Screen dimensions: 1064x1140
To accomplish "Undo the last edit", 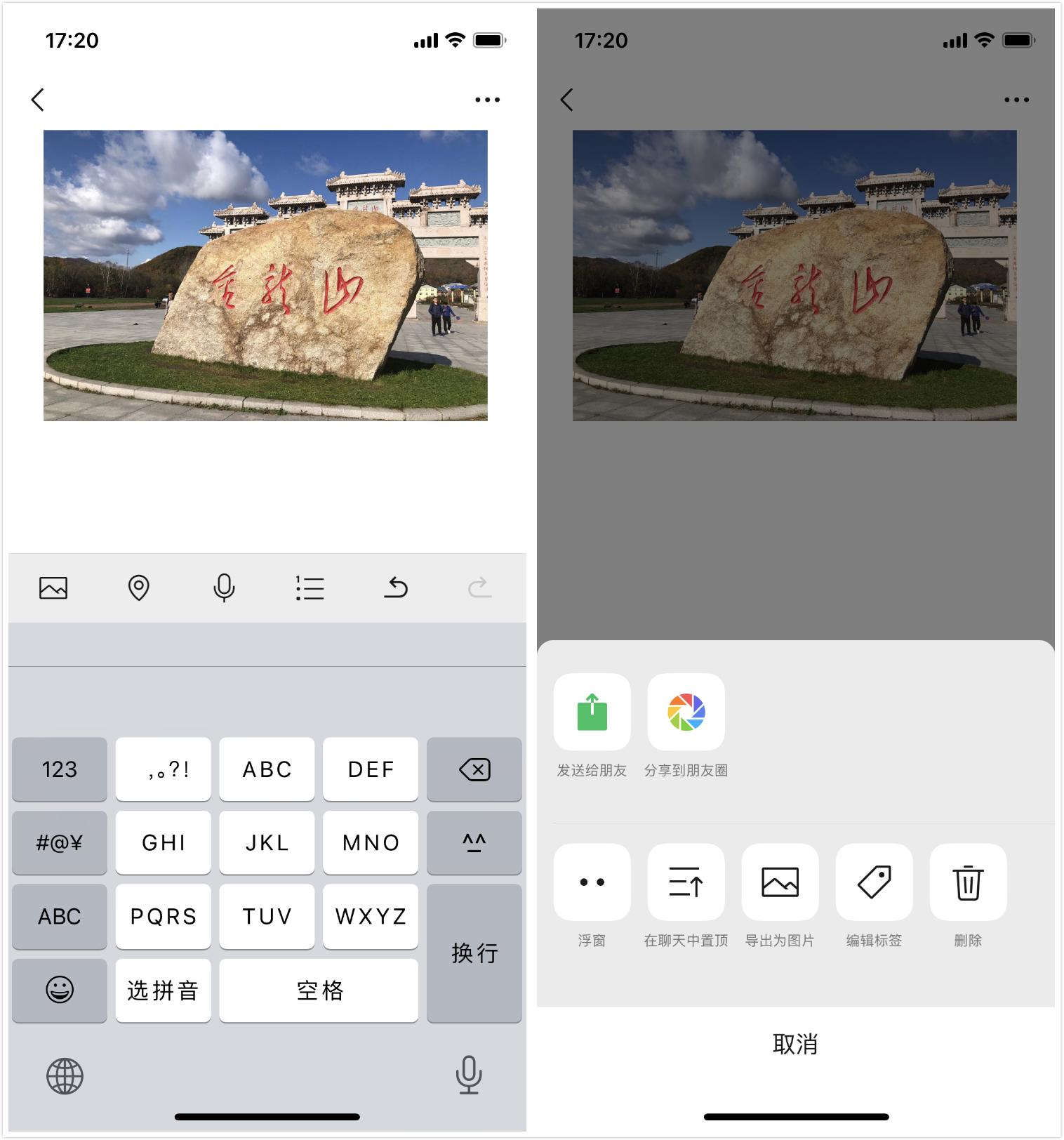I will [396, 588].
